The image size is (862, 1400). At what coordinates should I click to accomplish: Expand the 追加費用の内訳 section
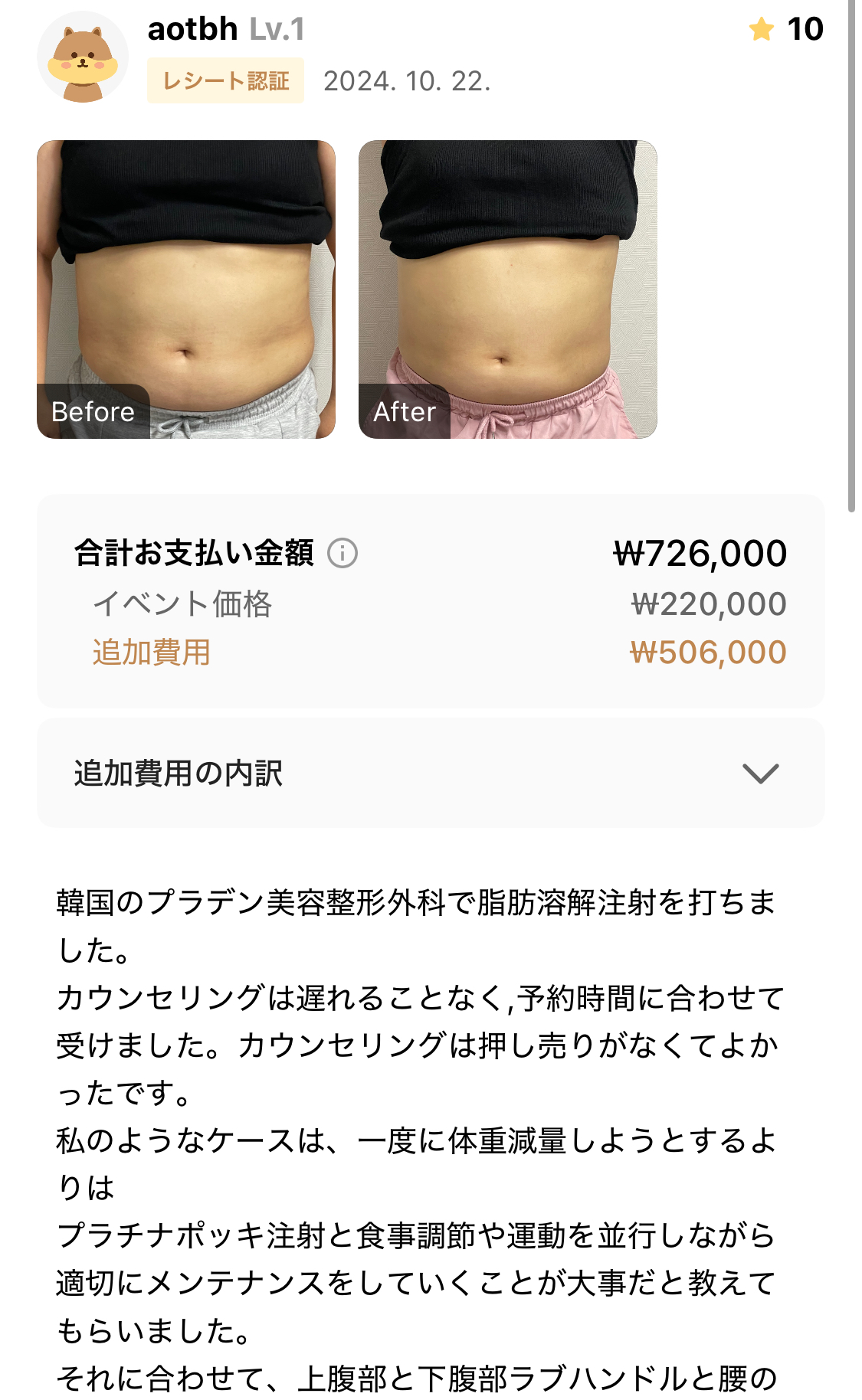[x=431, y=773]
